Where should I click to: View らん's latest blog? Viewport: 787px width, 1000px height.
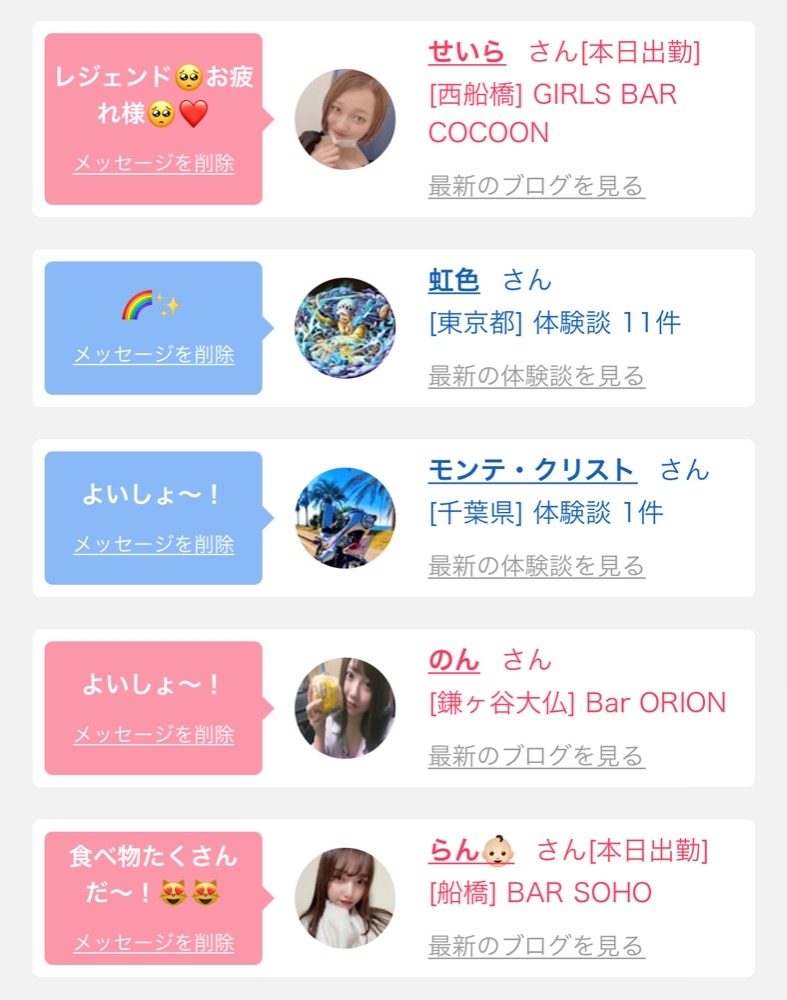(536, 946)
